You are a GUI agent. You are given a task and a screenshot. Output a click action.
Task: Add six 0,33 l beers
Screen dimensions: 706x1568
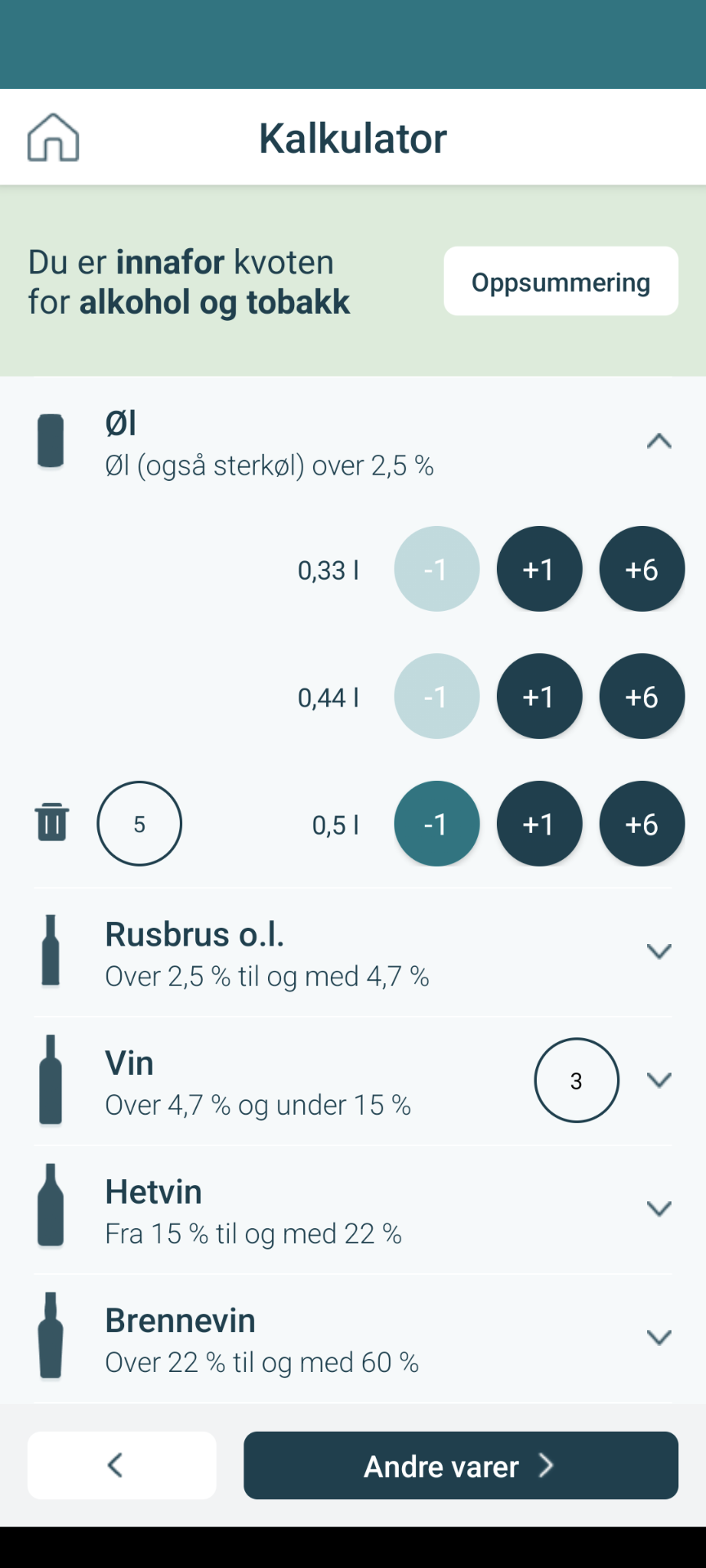[x=641, y=569]
